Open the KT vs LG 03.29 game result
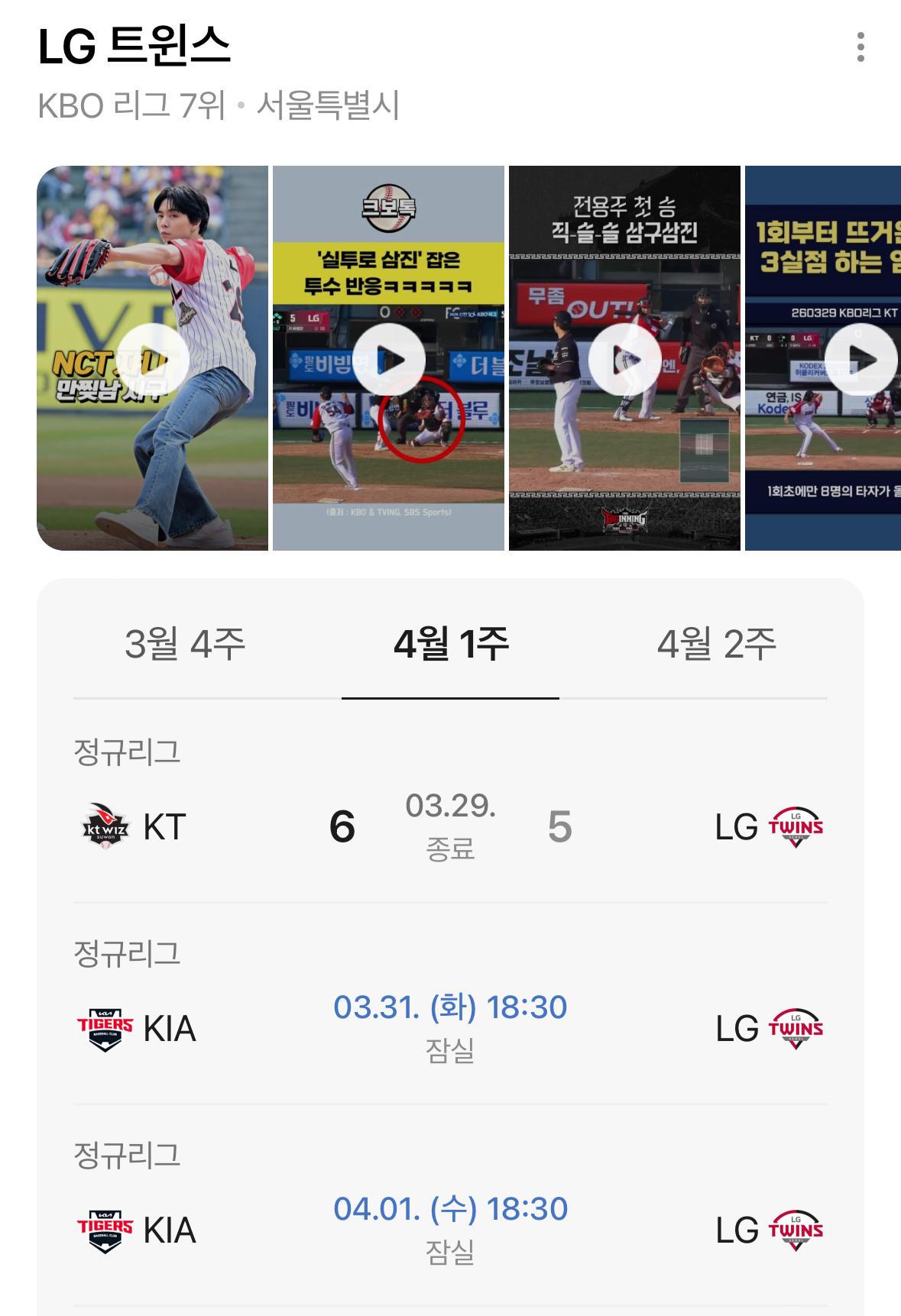 pos(450,826)
